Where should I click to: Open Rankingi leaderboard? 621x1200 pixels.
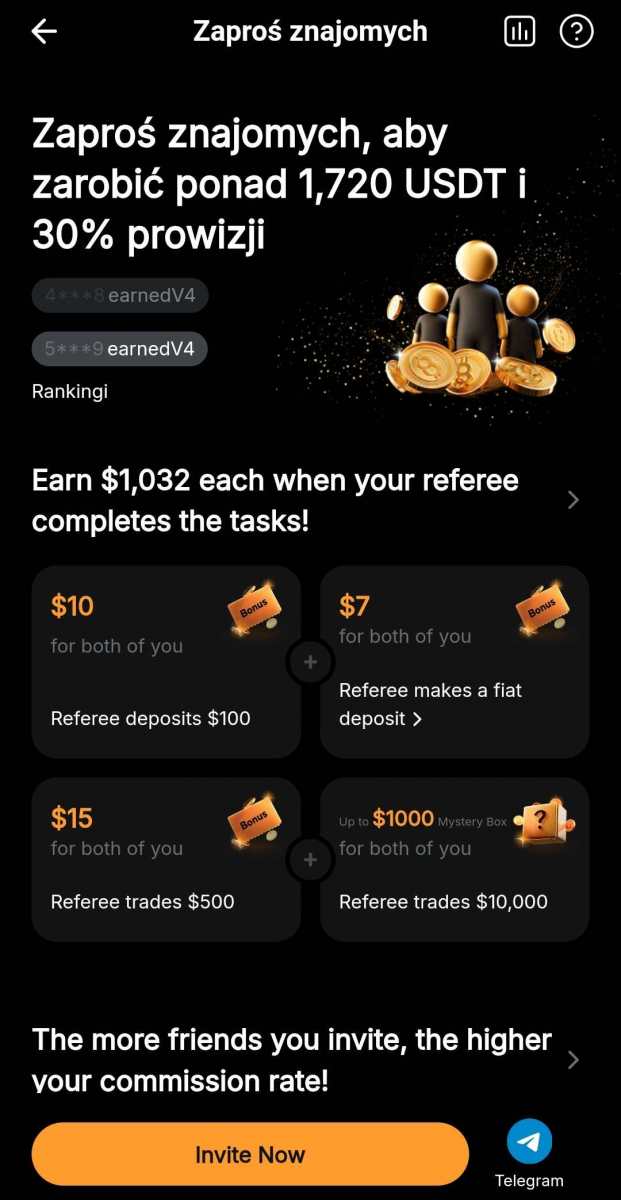[x=70, y=391]
